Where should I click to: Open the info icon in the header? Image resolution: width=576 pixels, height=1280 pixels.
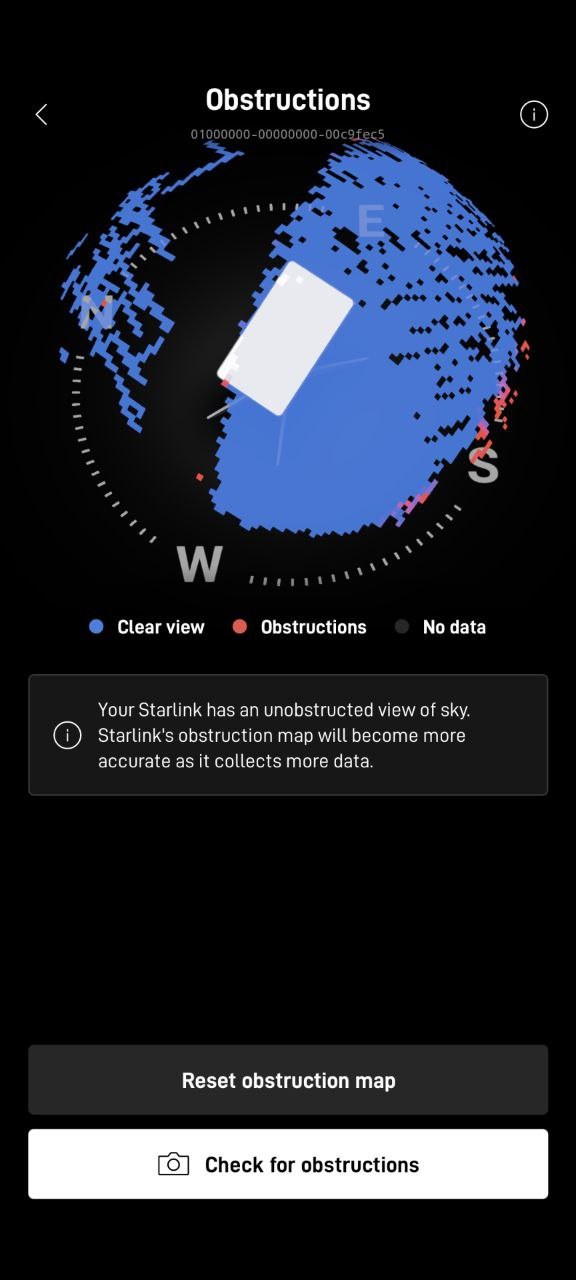point(534,115)
